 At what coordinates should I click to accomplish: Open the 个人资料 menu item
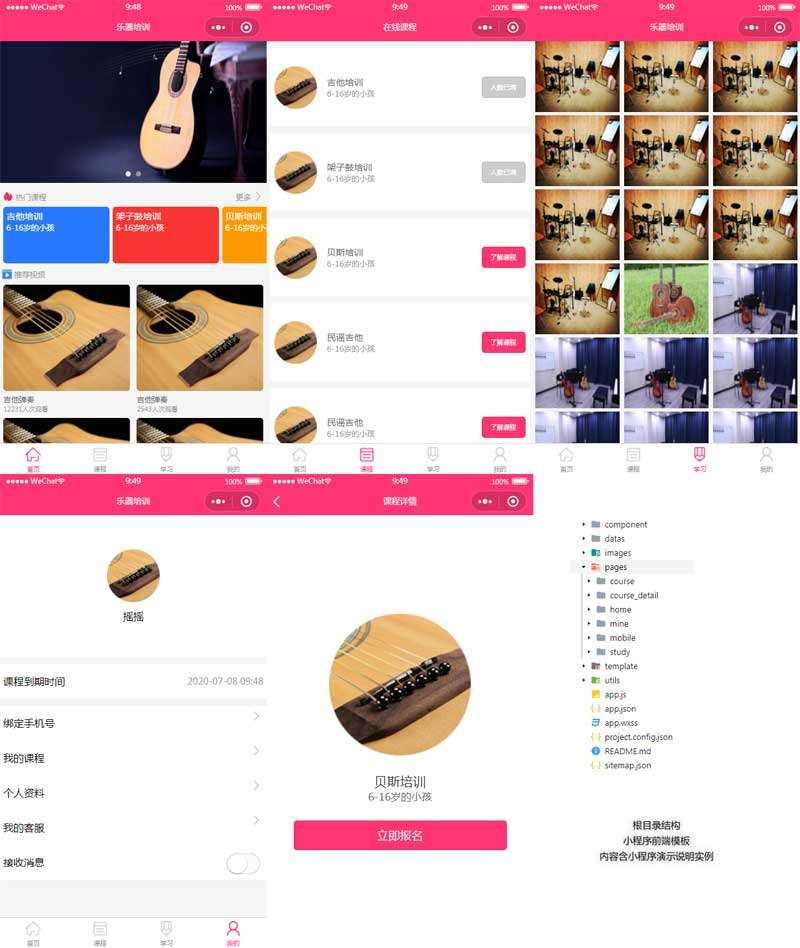click(135, 791)
